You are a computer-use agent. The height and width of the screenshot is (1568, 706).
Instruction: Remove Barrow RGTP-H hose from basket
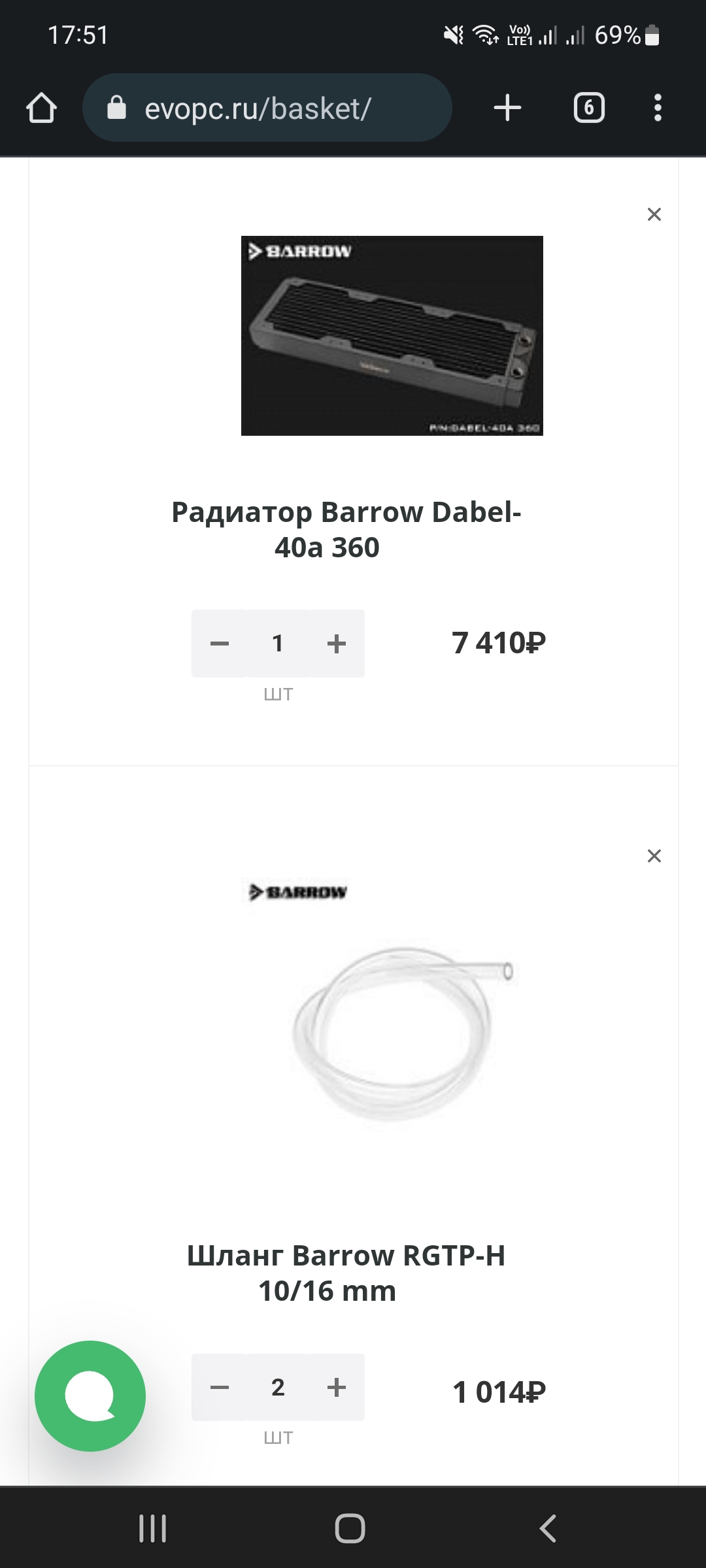click(x=654, y=856)
